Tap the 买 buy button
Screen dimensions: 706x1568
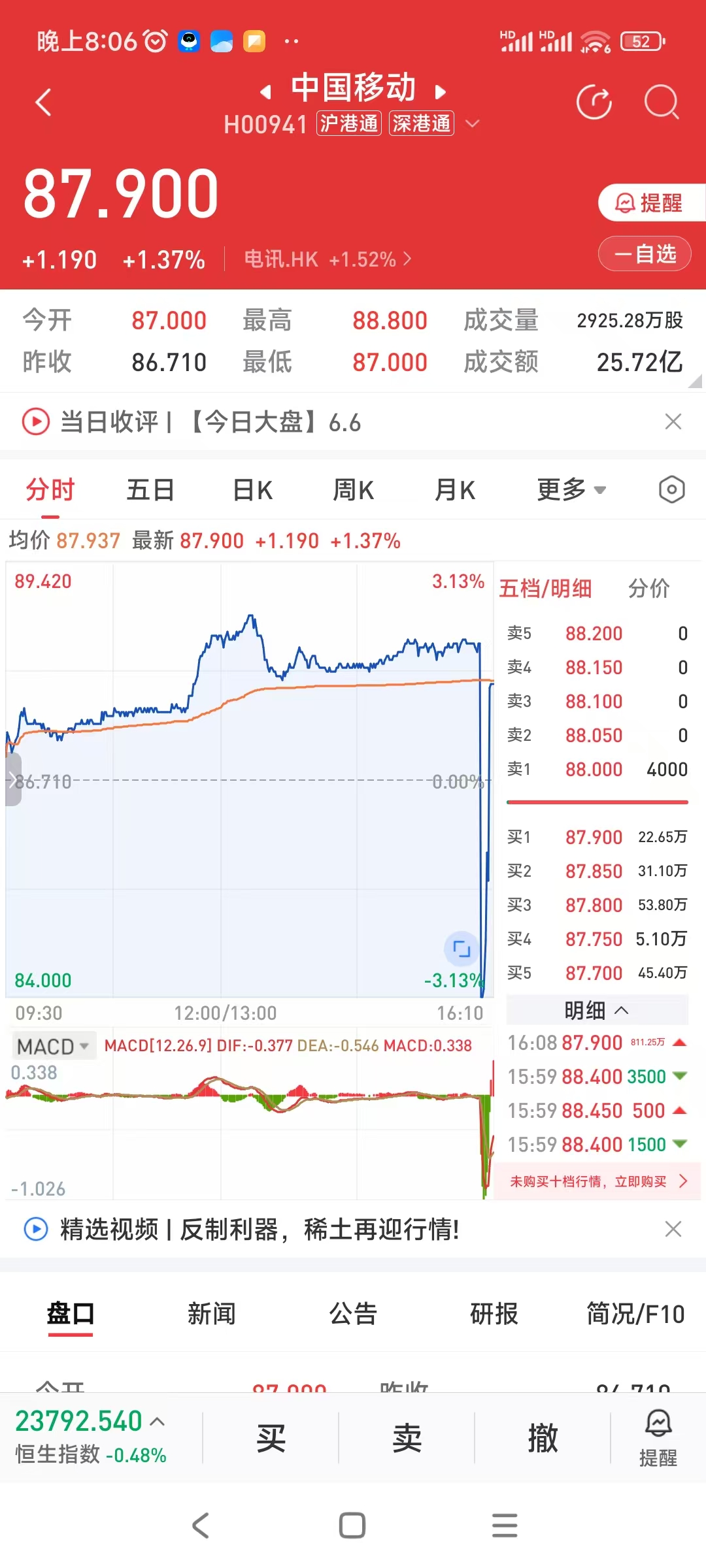pyautogui.click(x=271, y=1438)
